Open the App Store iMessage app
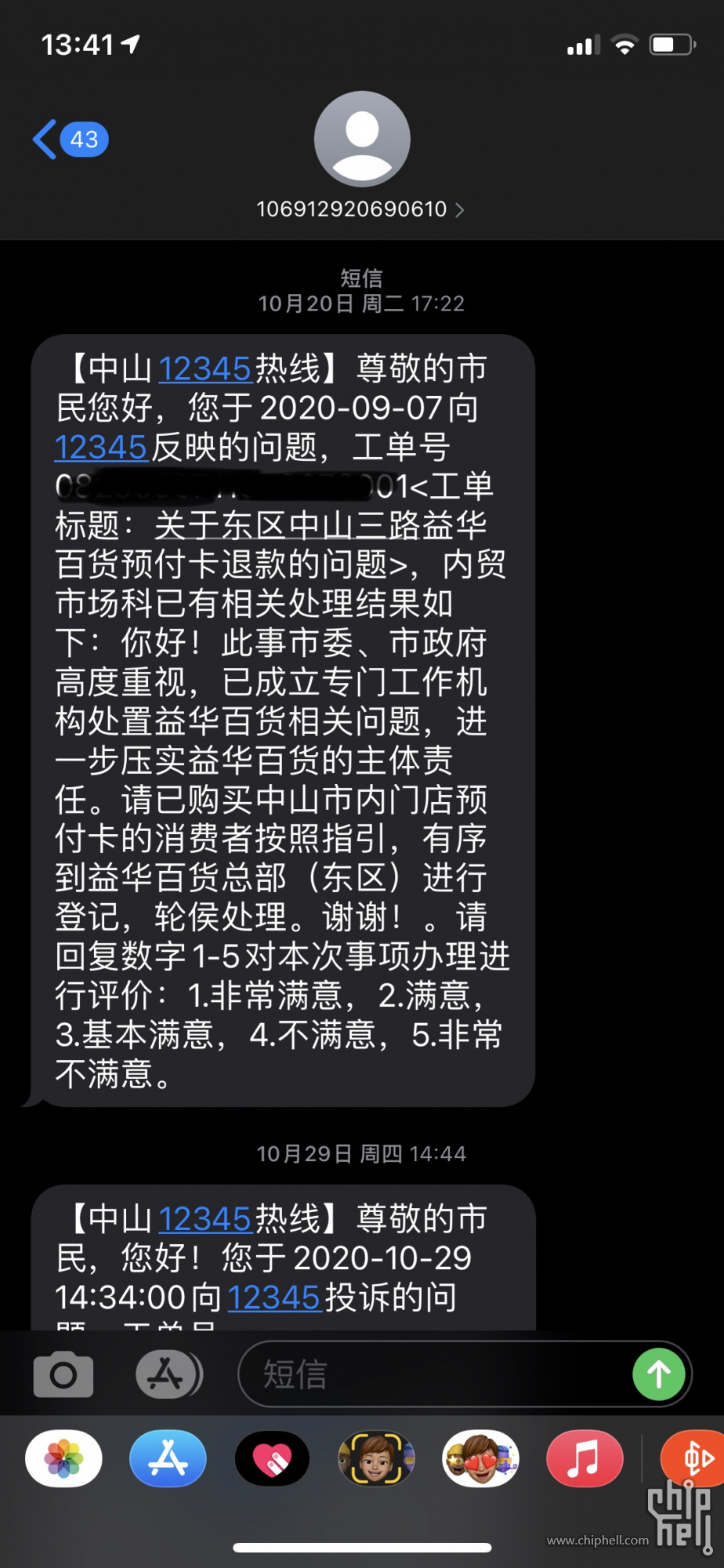The image size is (724, 1568). point(168,1458)
